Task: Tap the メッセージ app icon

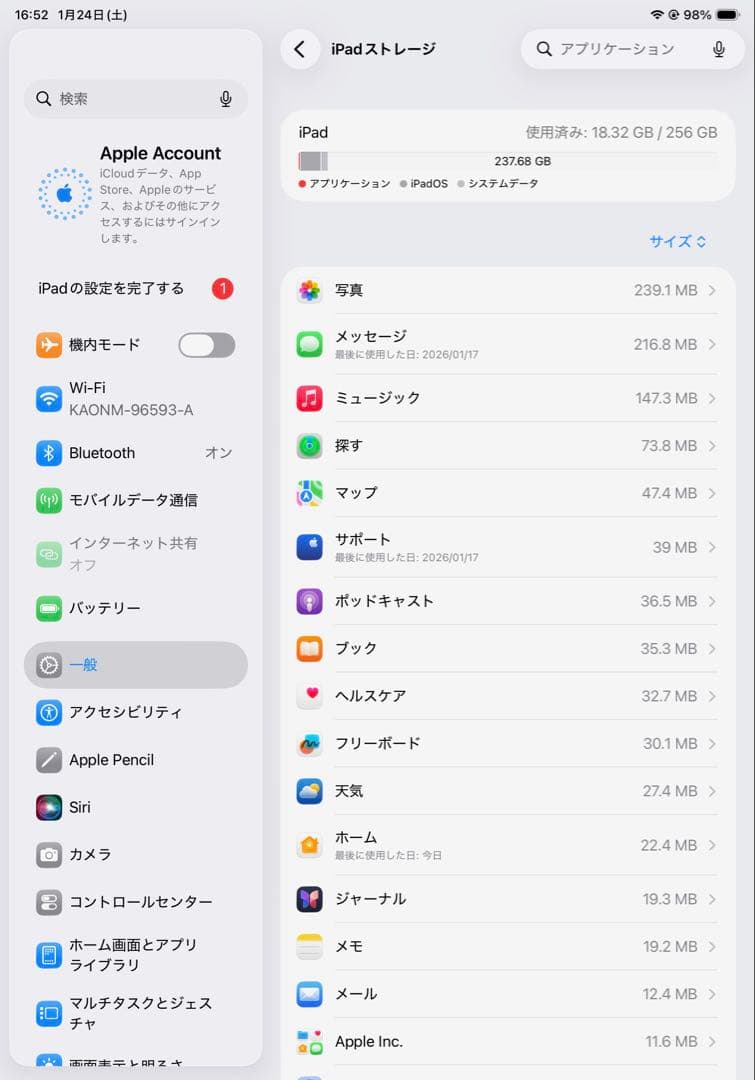Action: [310, 344]
